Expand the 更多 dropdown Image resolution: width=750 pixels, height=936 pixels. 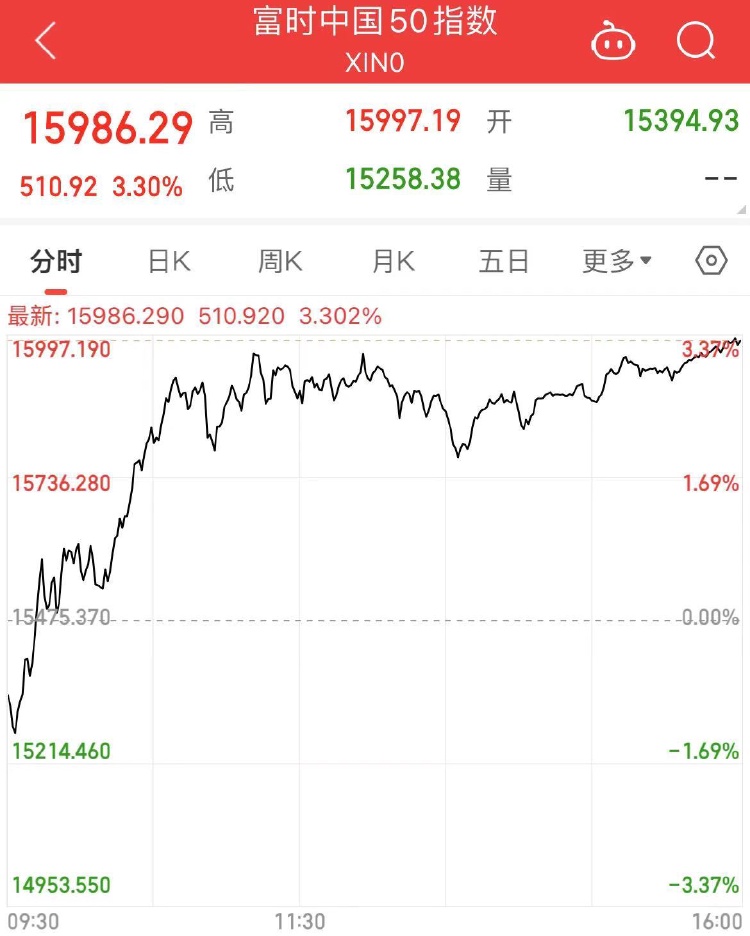[x=617, y=261]
